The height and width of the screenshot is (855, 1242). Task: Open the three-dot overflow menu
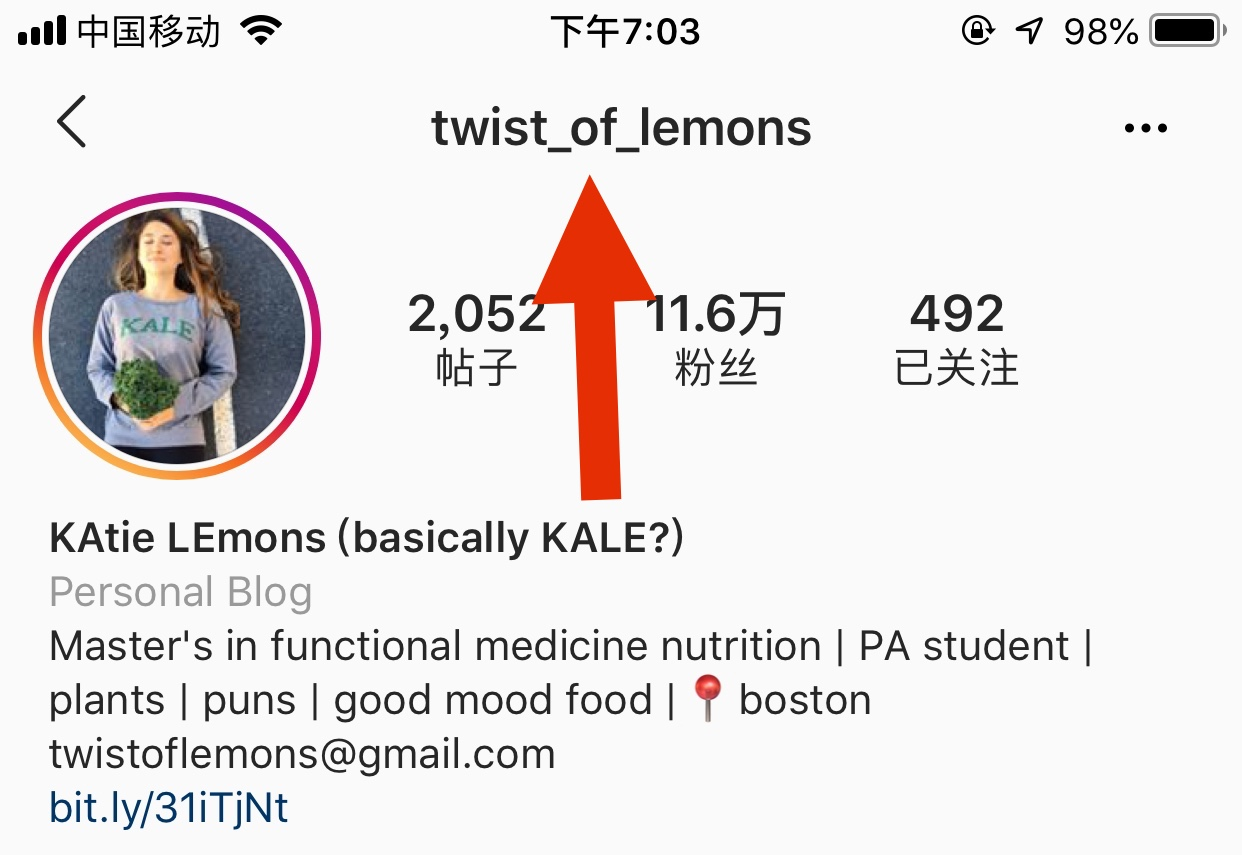(1145, 128)
